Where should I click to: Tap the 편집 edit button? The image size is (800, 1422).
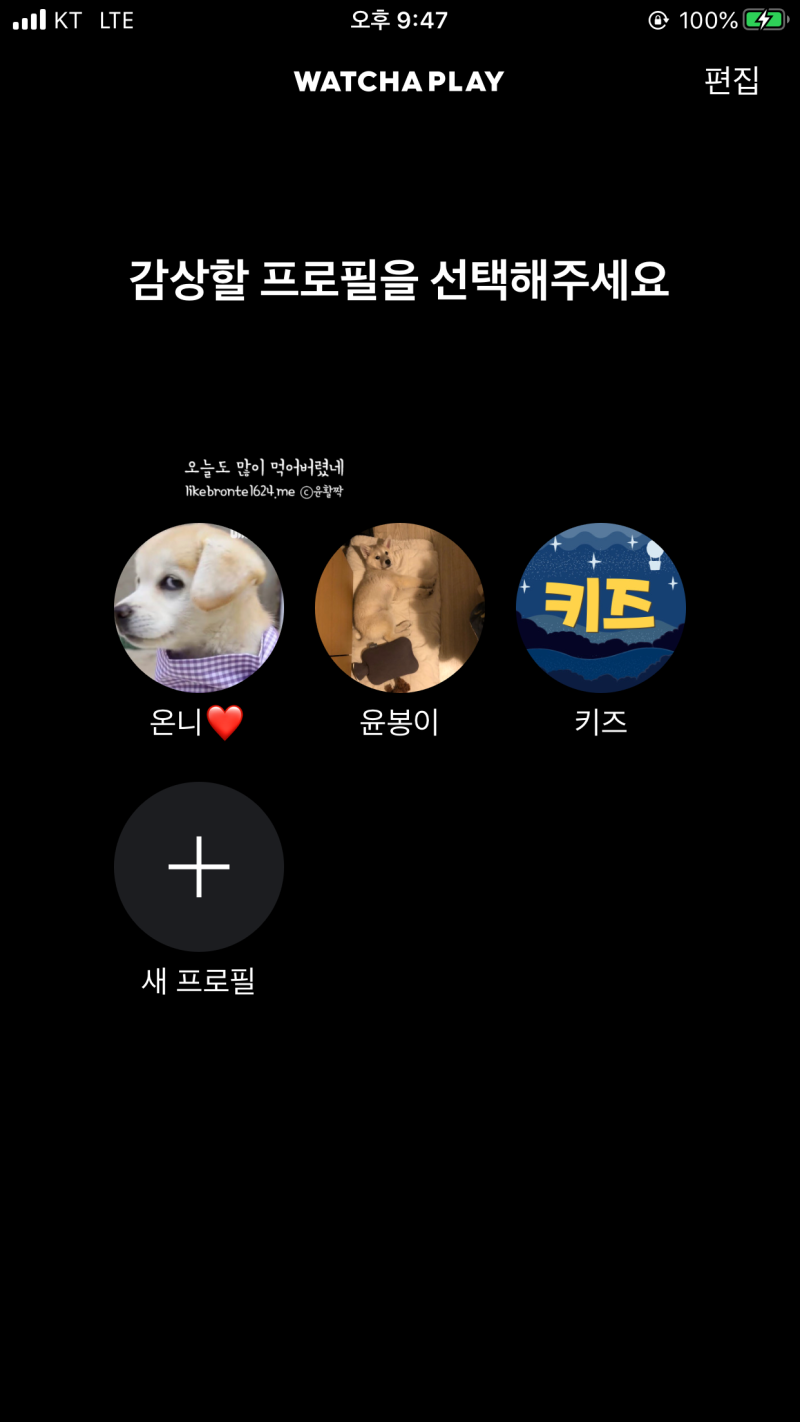coord(731,81)
